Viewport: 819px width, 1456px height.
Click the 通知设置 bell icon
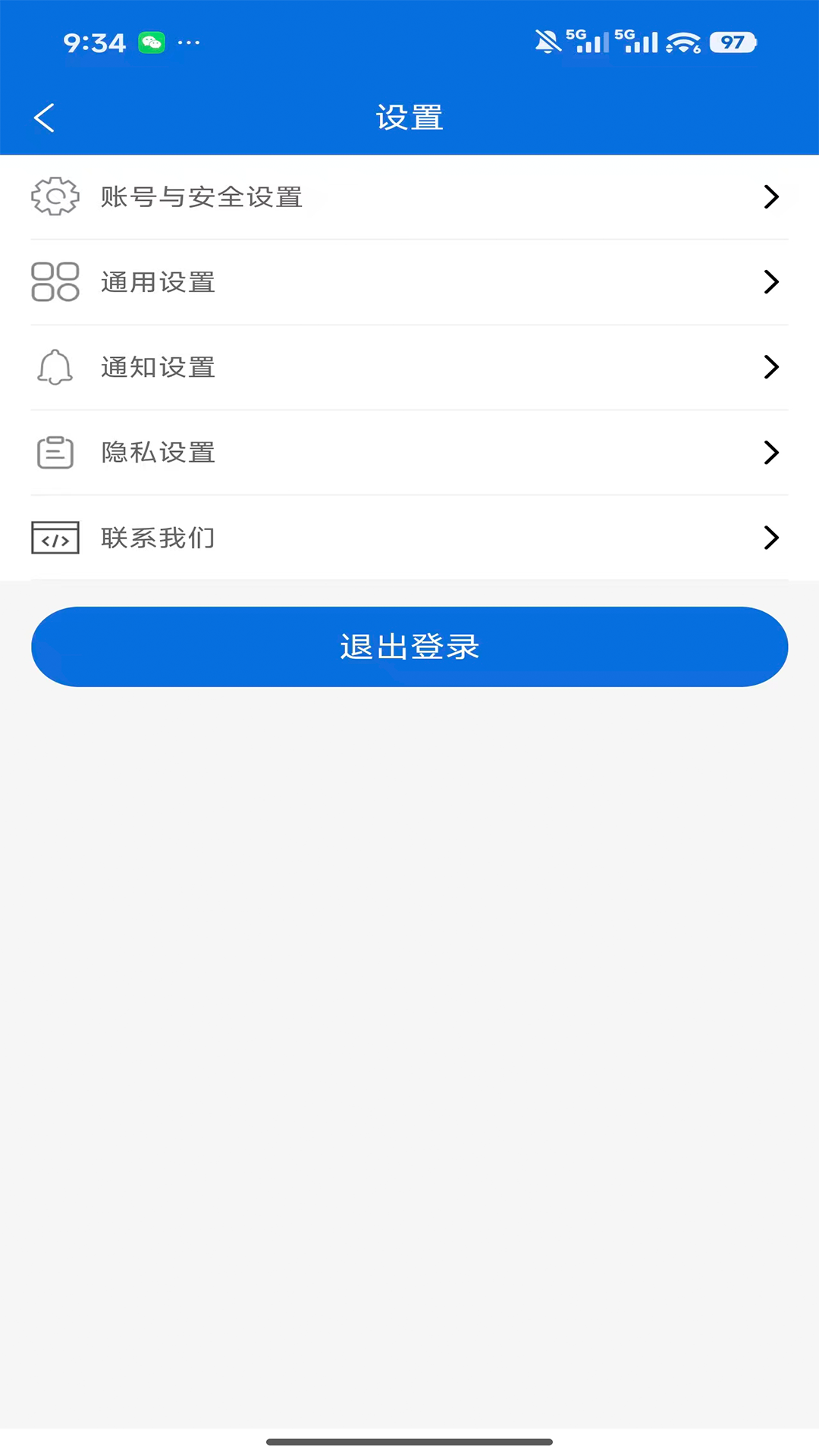[x=54, y=367]
